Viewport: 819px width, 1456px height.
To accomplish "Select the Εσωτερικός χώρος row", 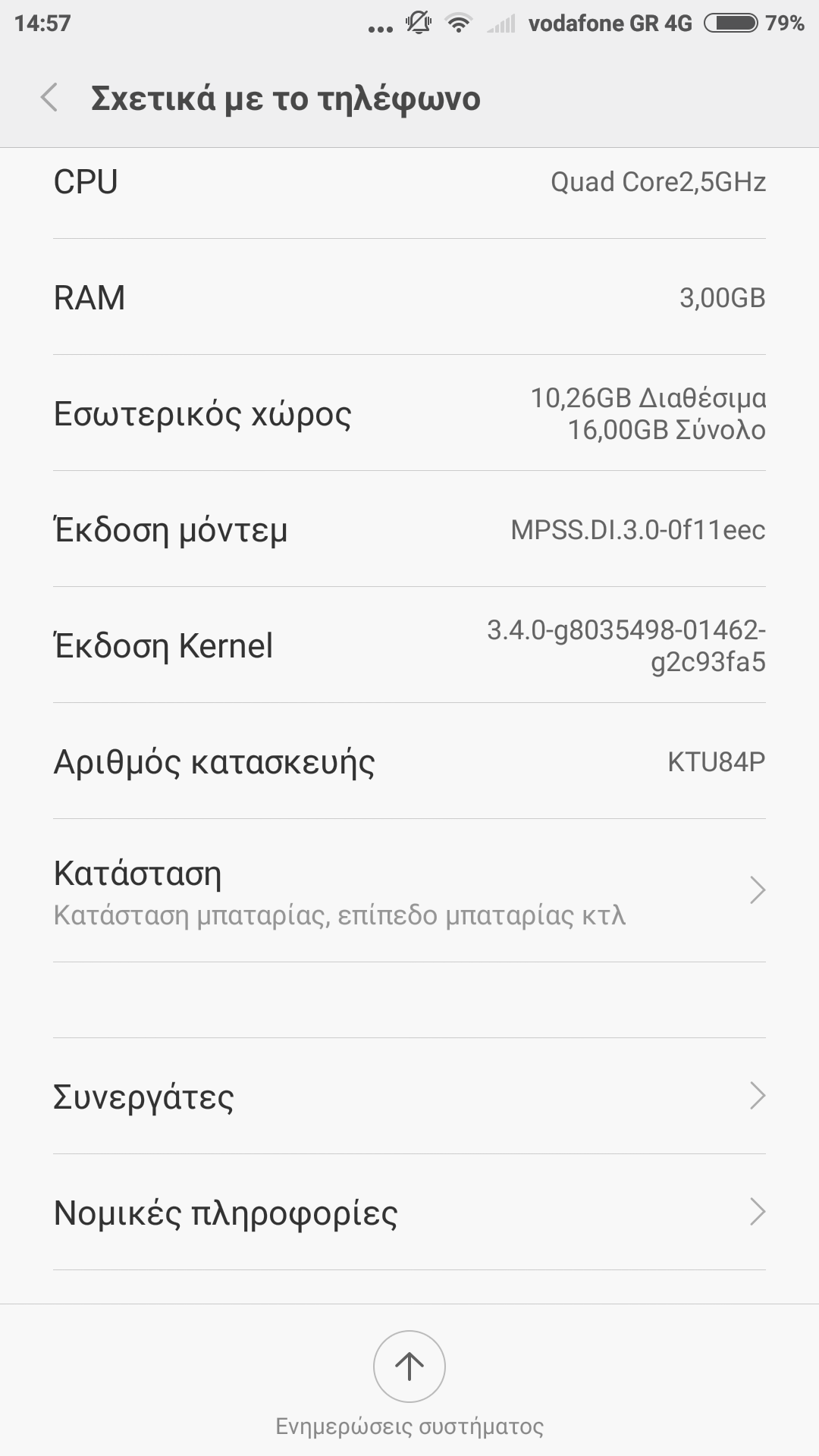I will click(x=409, y=413).
